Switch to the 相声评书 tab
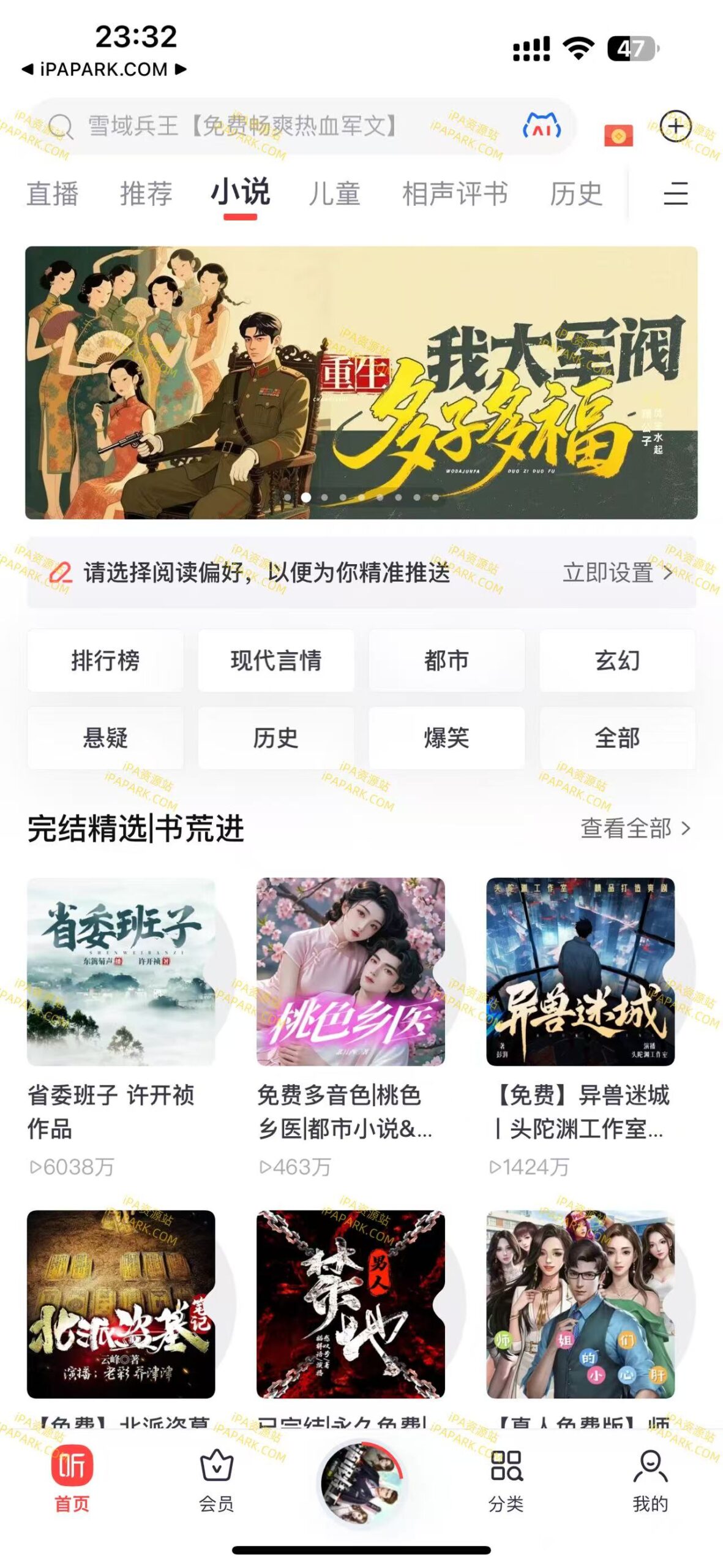 click(456, 195)
